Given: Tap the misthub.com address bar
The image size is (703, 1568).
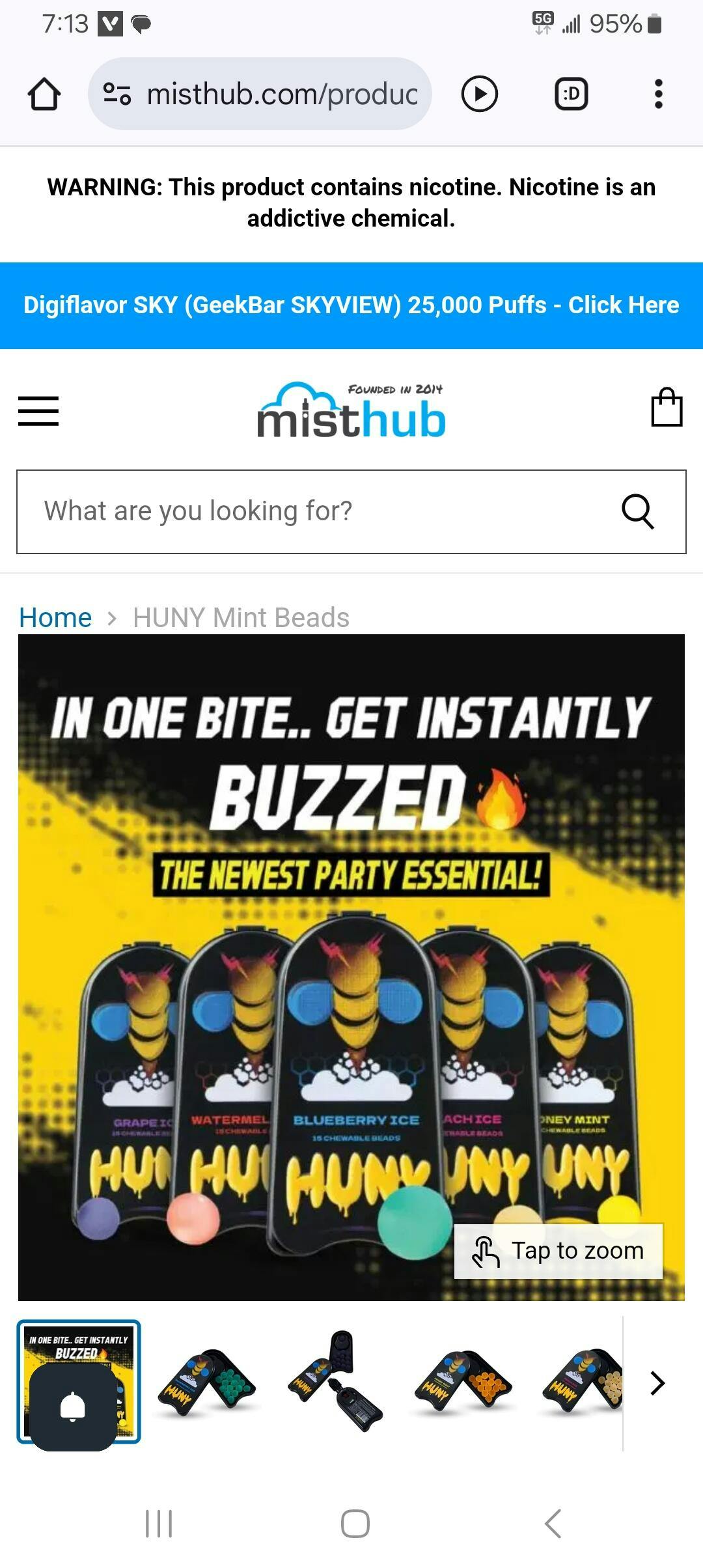Looking at the screenshot, I should 260,94.
